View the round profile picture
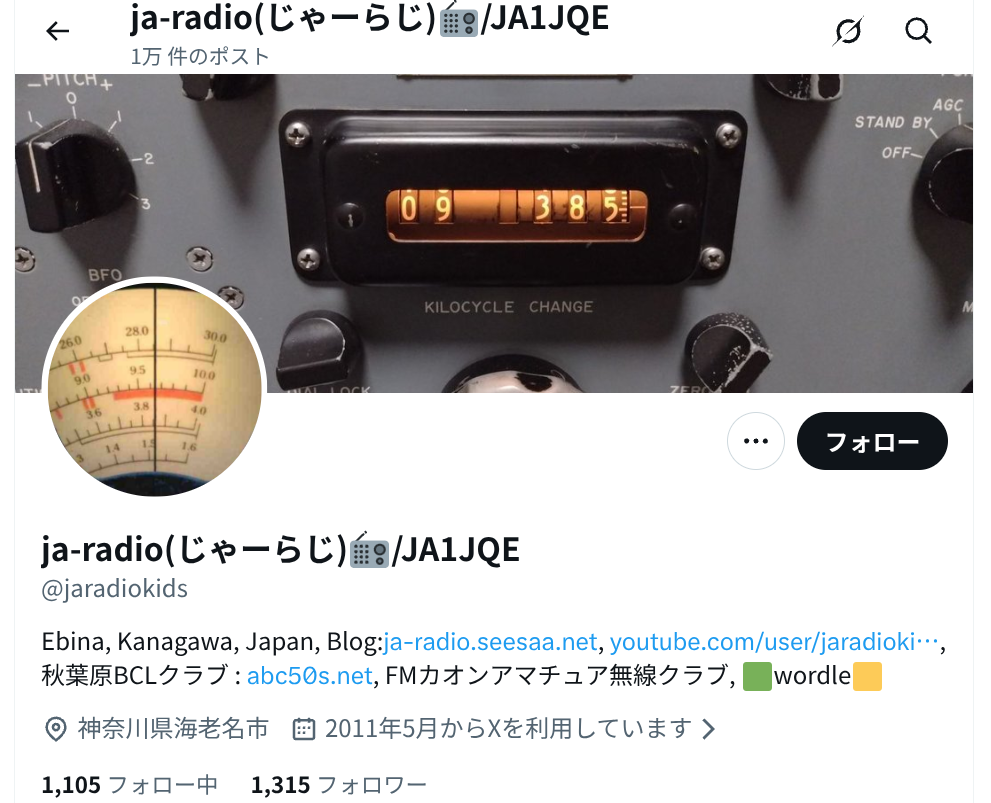This screenshot has width=991, height=803. tap(154, 388)
